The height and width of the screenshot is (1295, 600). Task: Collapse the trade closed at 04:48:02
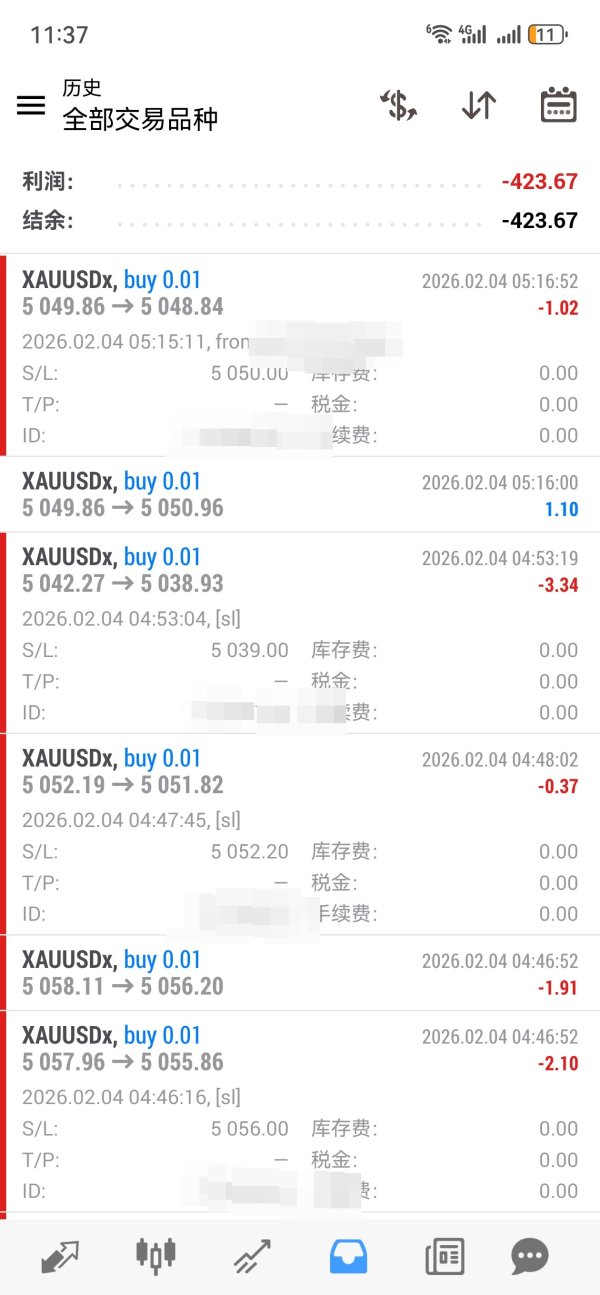[x=300, y=772]
